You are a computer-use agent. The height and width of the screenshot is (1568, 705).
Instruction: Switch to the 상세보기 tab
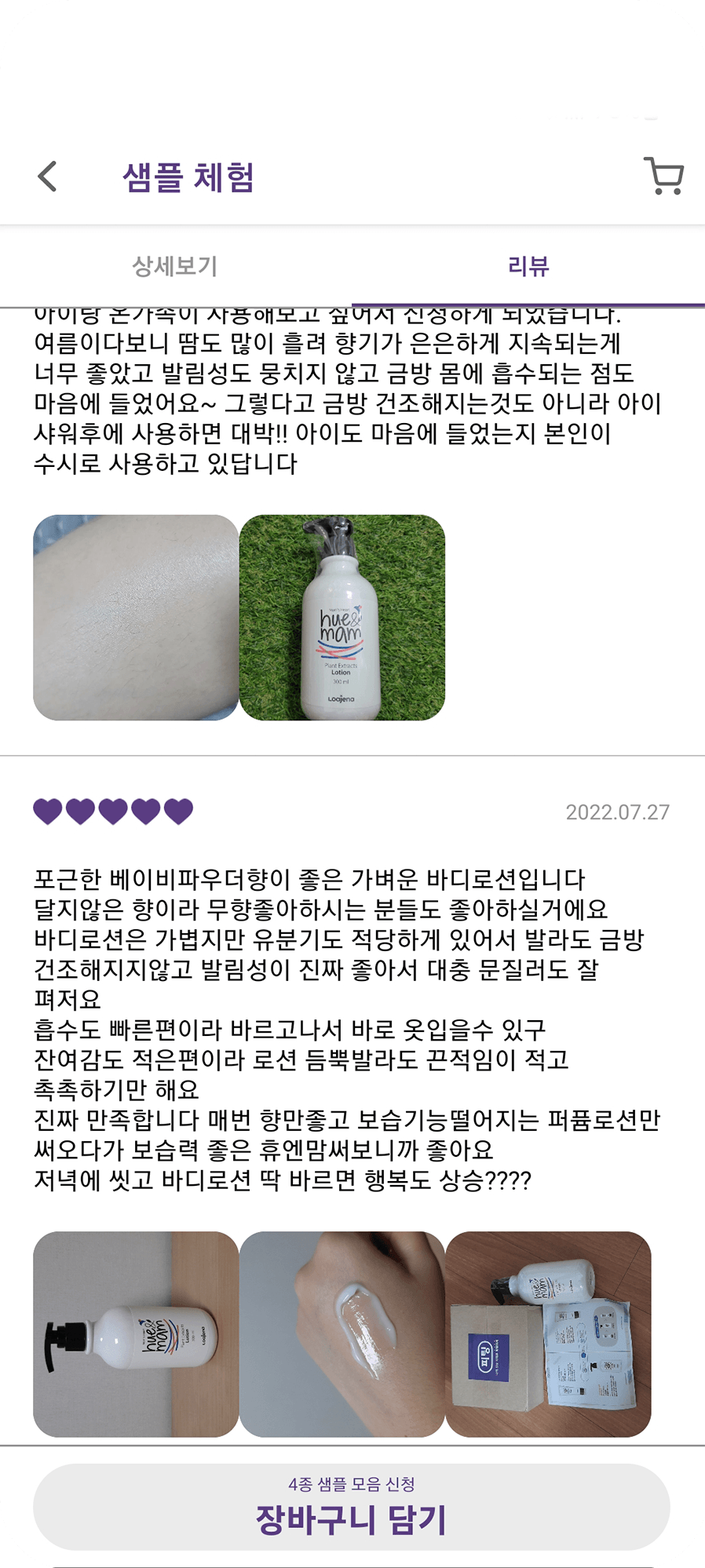click(x=174, y=267)
